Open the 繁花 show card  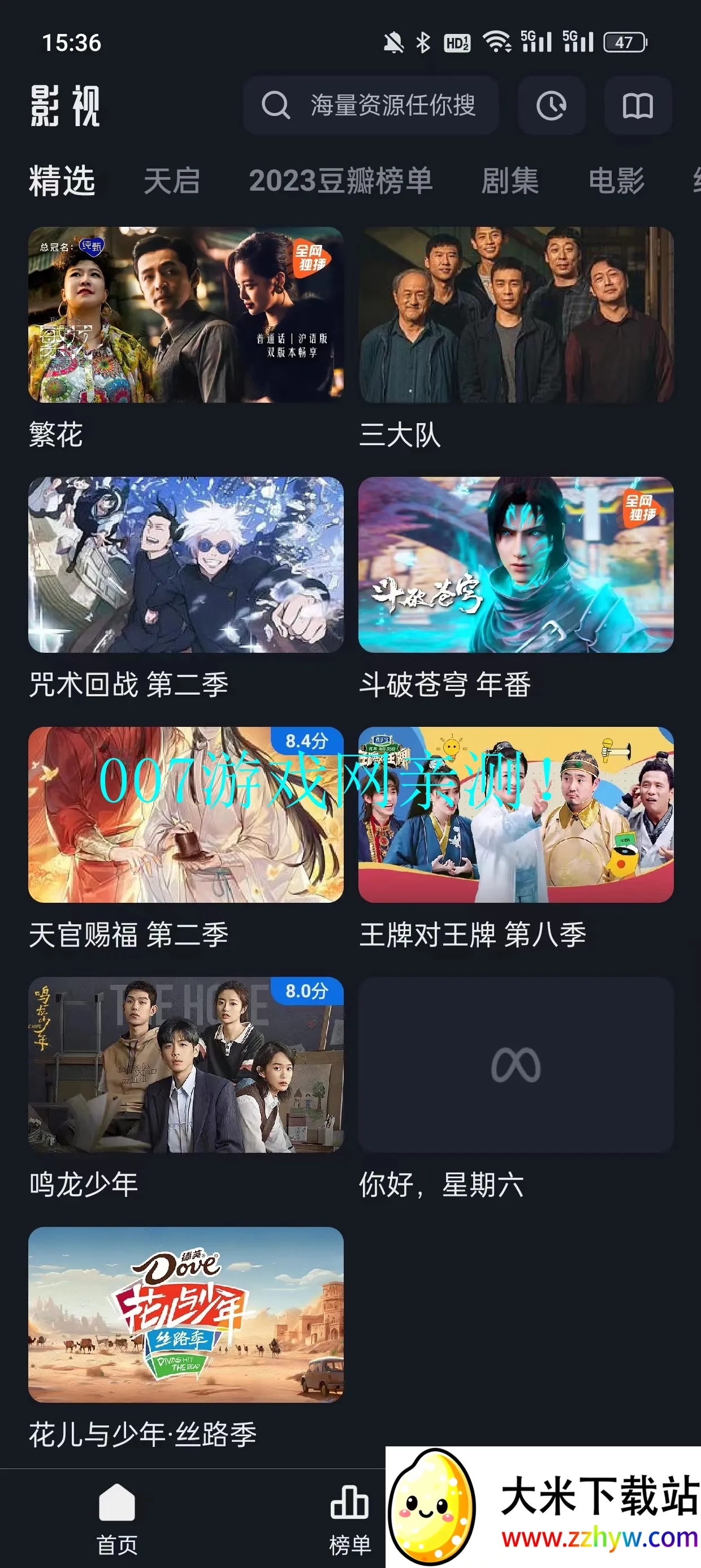tap(185, 315)
